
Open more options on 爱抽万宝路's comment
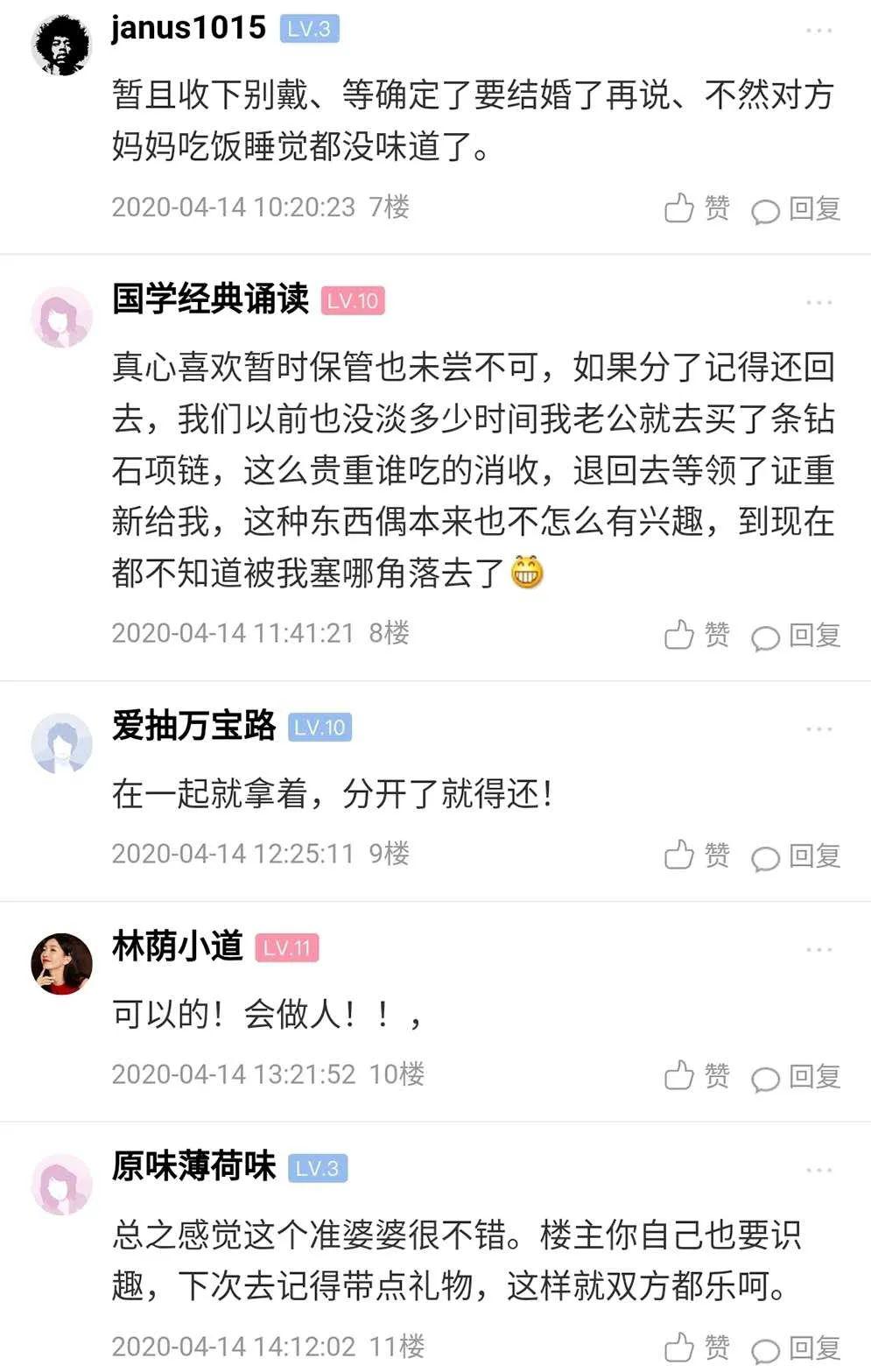coord(818,729)
